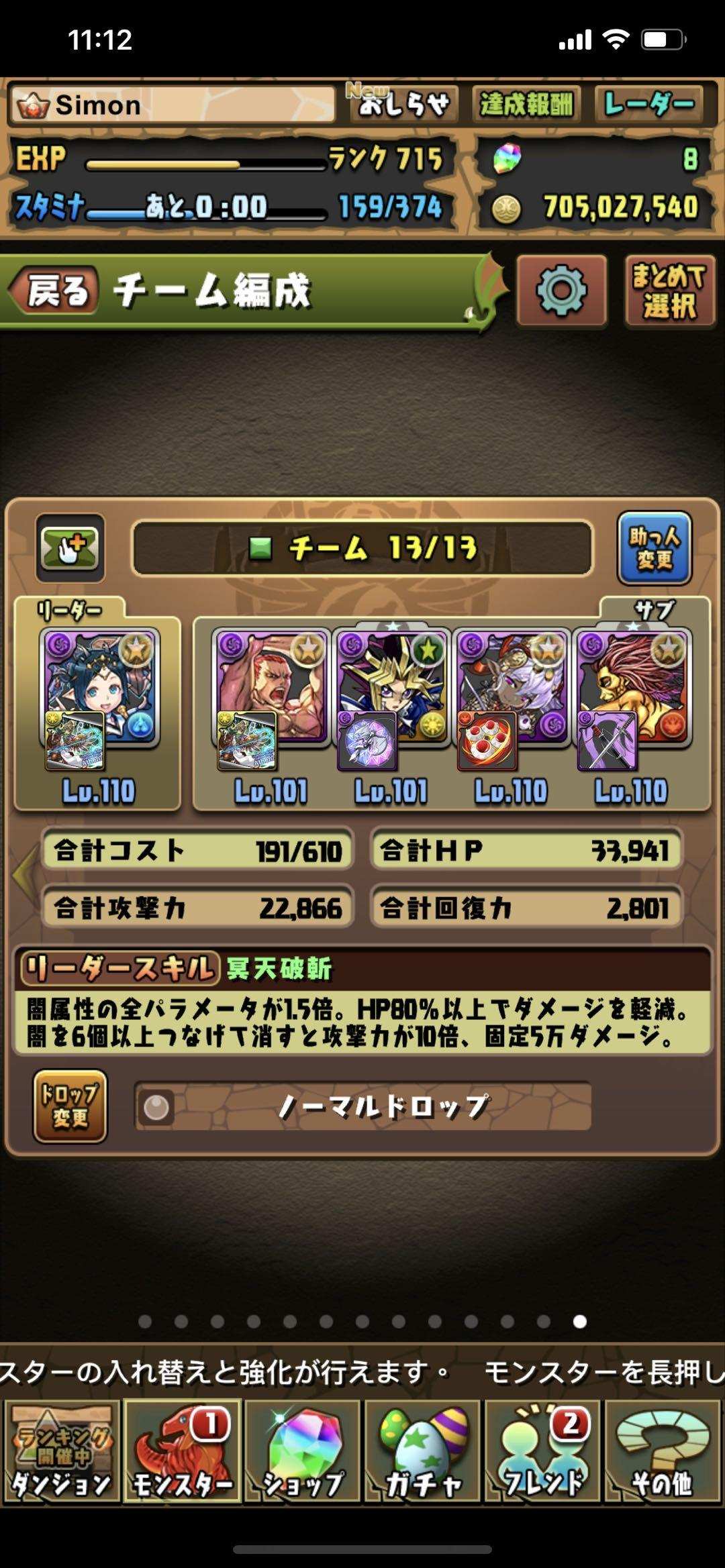The width and height of the screenshot is (725, 1568).
Task: Switch to the ショップ tab
Action: tap(303, 1452)
